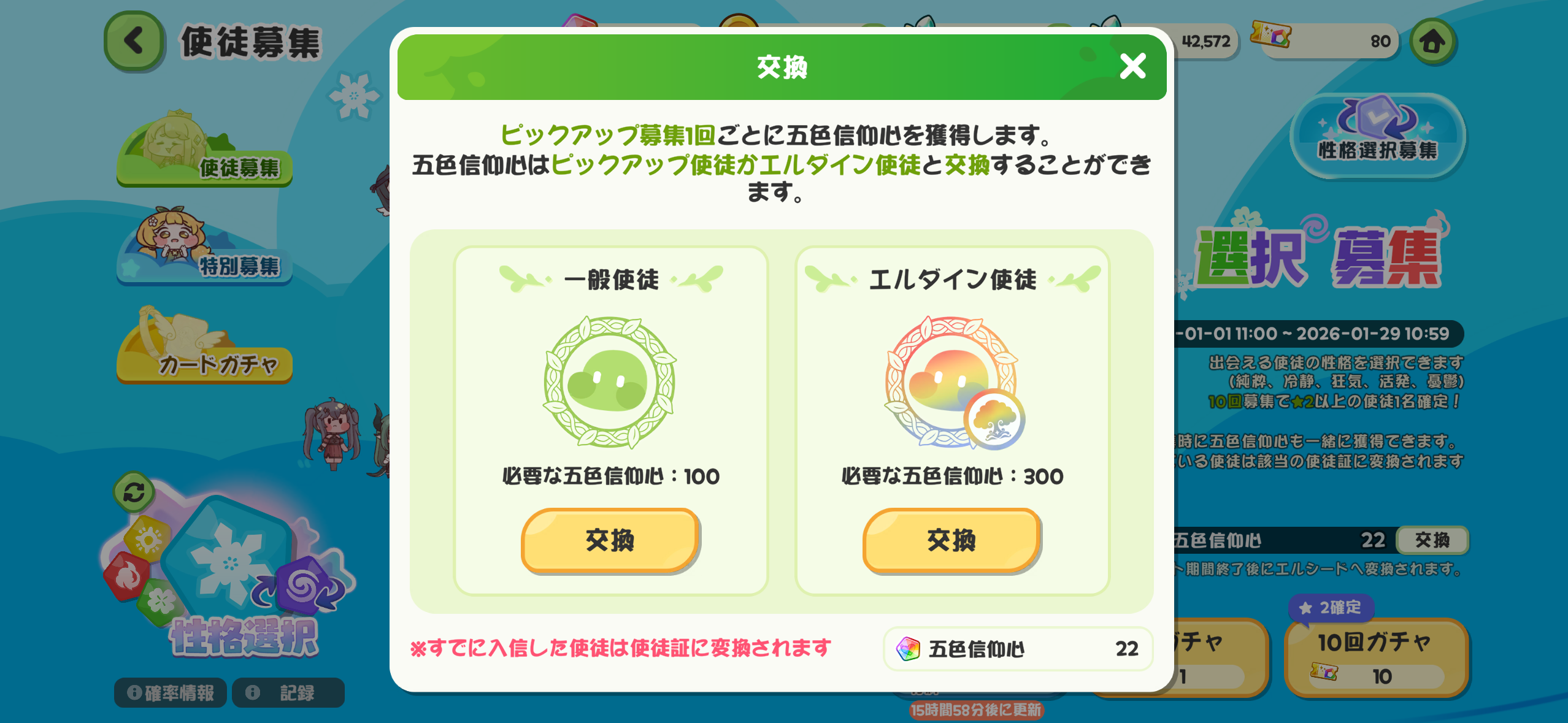The height and width of the screenshot is (723, 1568).
Task: Close the 交換 dialog
Action: 1132,66
